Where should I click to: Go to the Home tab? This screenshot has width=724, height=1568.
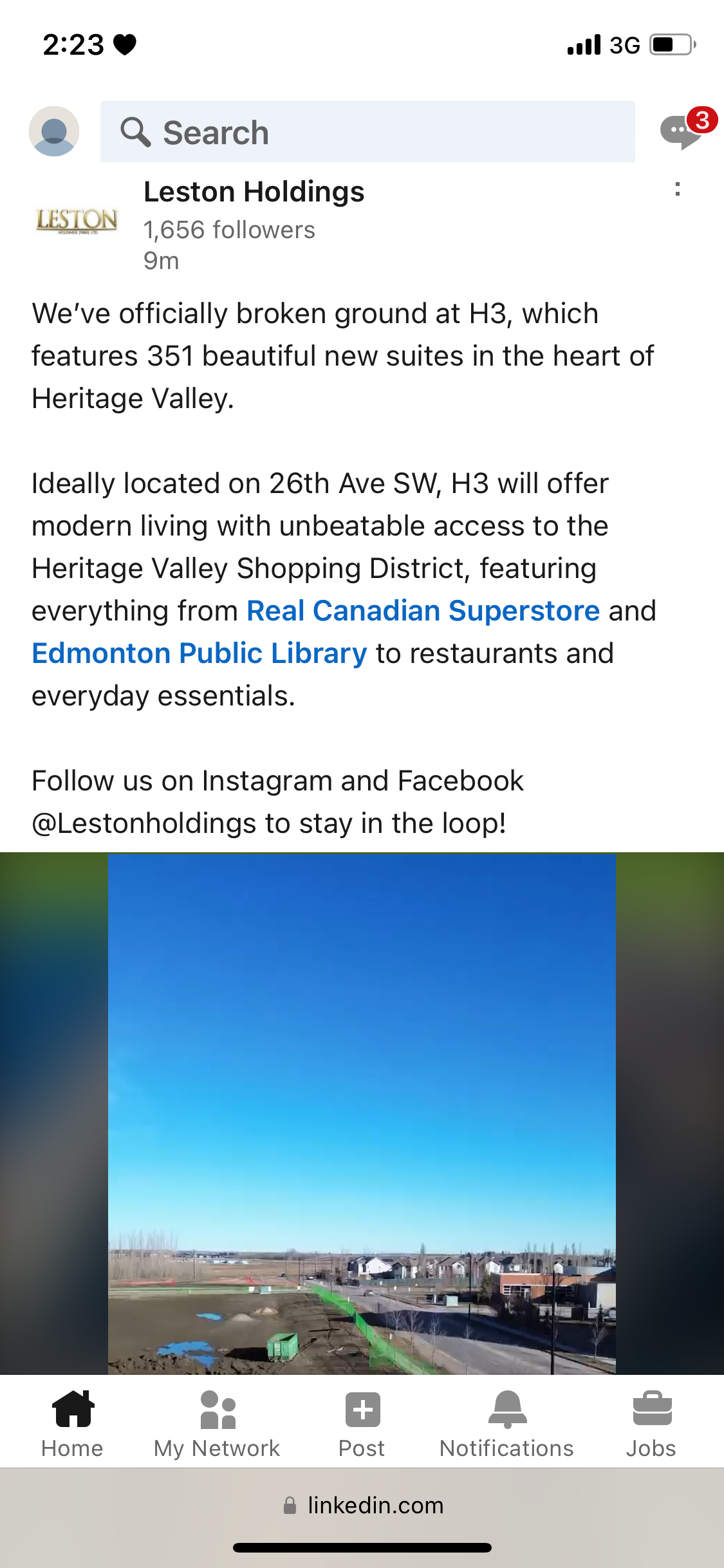(72, 1424)
